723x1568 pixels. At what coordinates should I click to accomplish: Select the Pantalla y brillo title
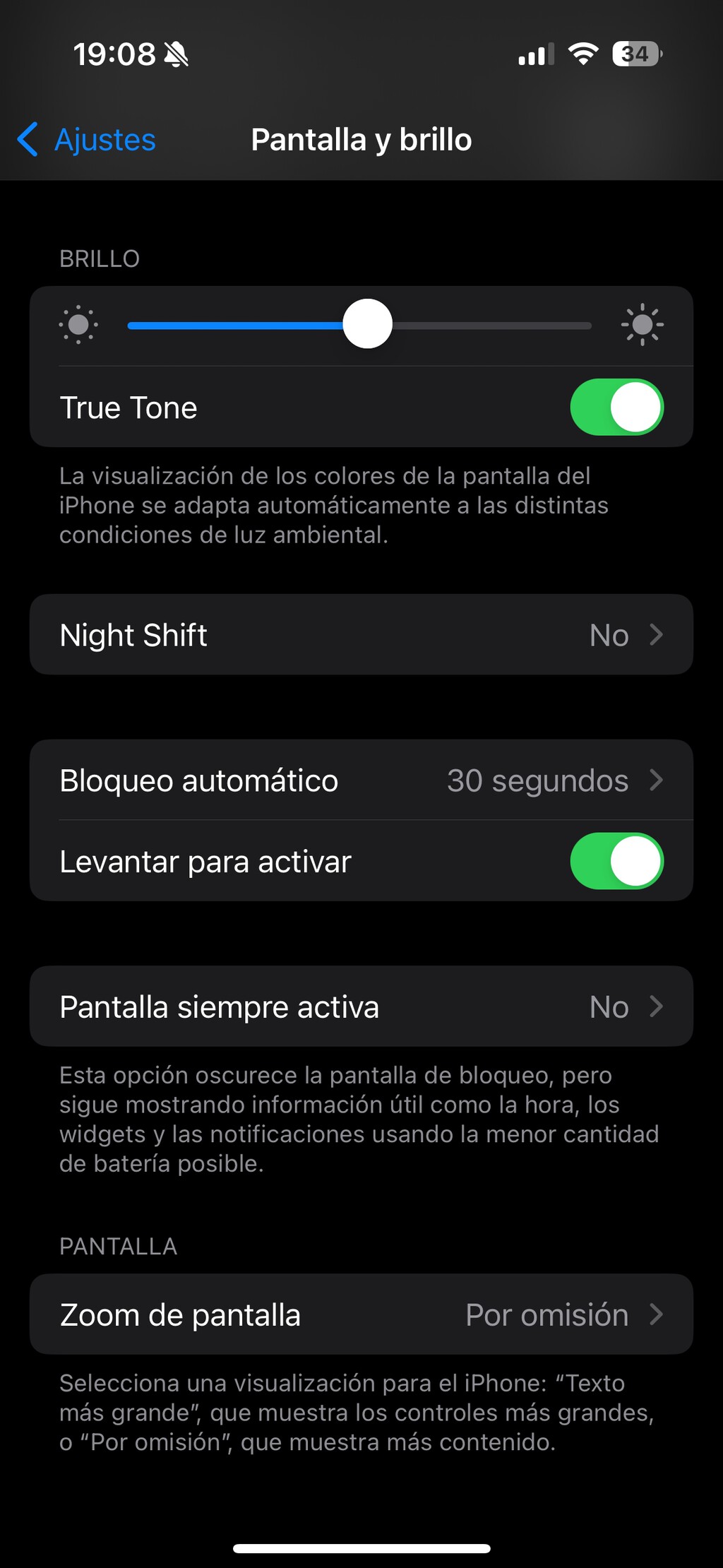point(361,139)
